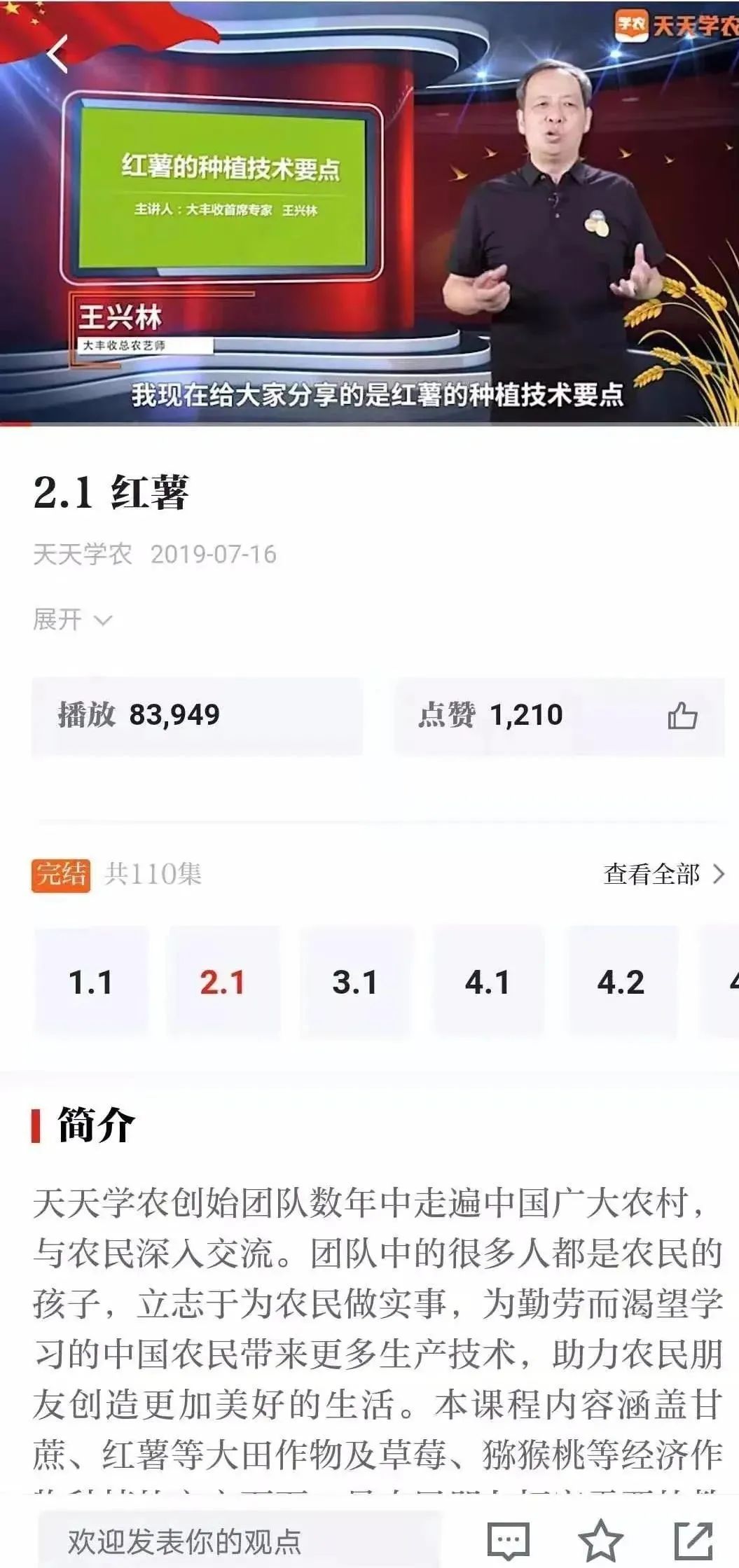Like the video with the thumbs-up icon
This screenshot has height=1568, width=739.
click(x=682, y=716)
